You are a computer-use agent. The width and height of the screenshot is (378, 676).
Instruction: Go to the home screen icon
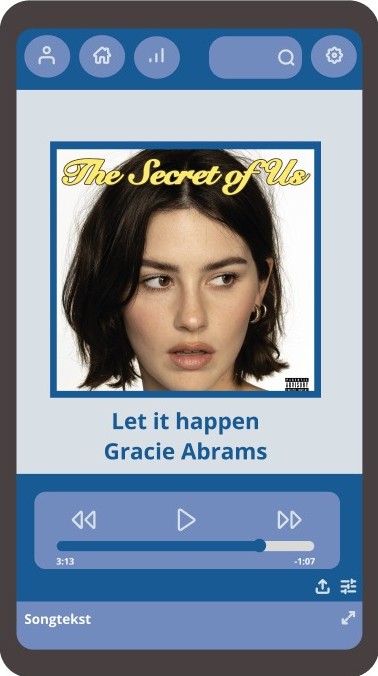102,56
